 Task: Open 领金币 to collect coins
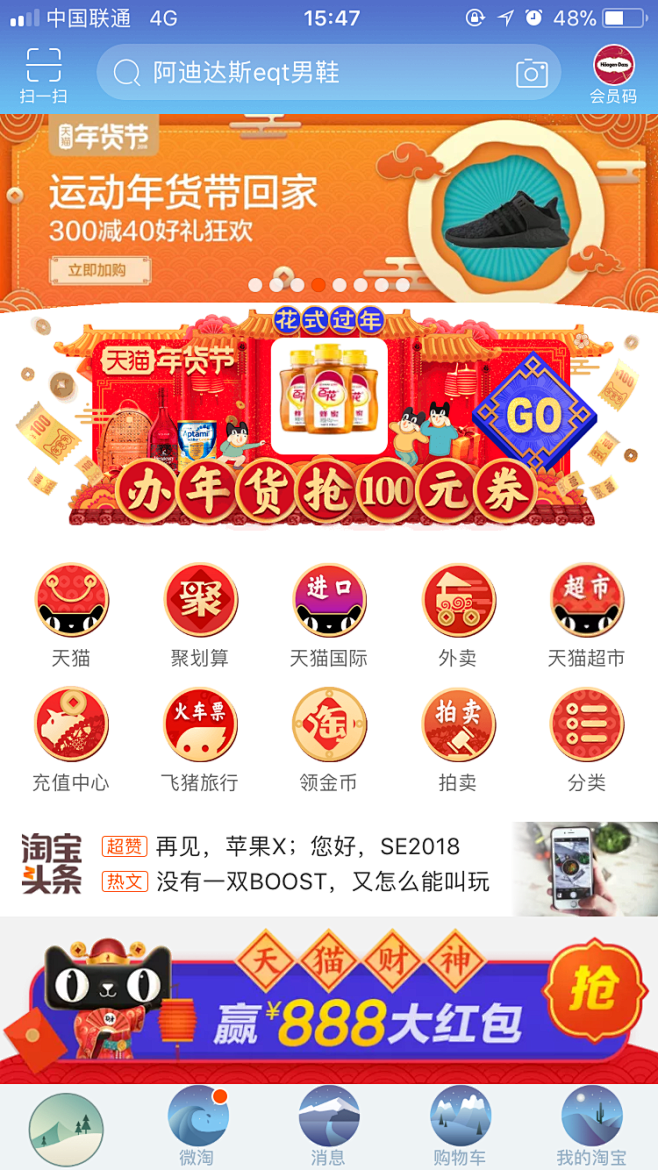coord(329,736)
